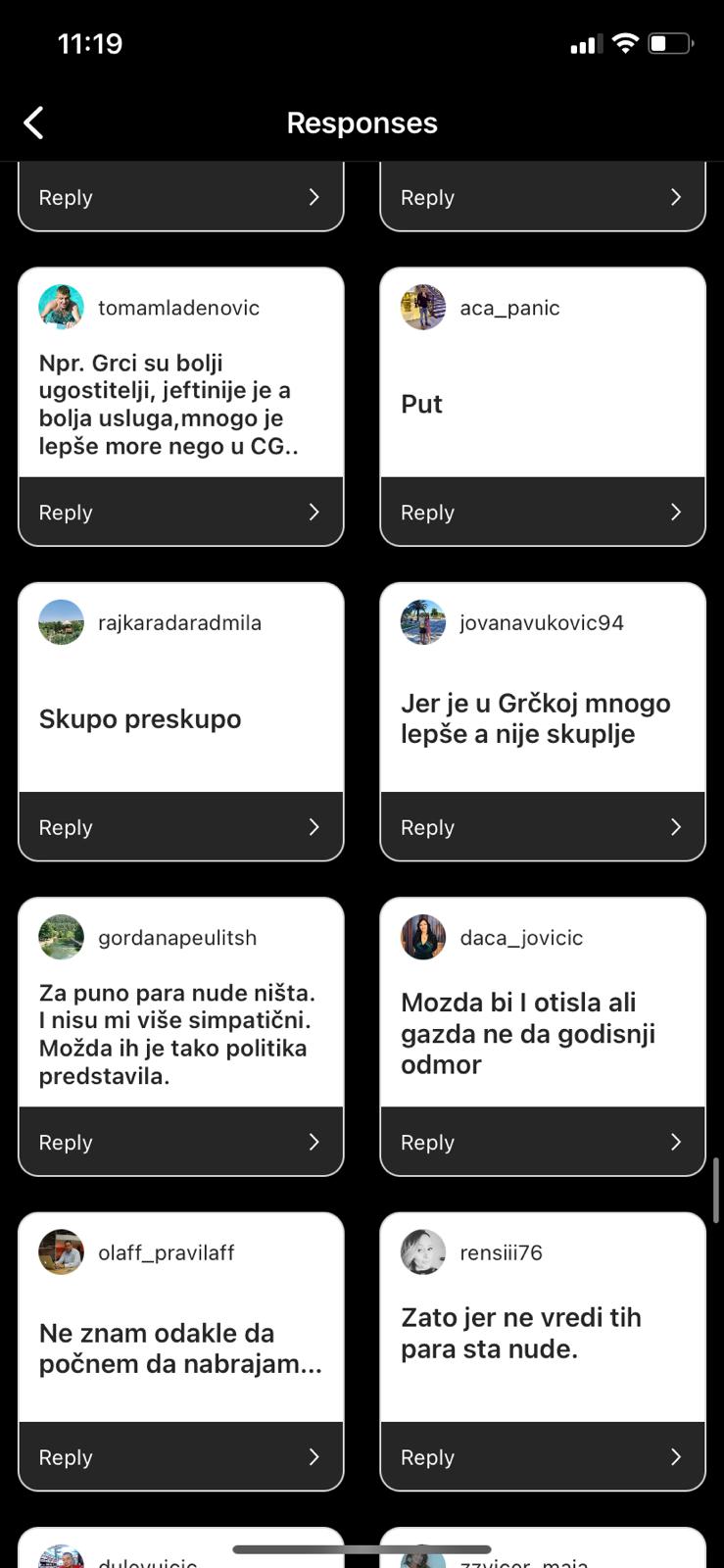Screen dimensions: 724x1568
Task: Tap rajkaradaradmila's profile photo
Action: click(x=60, y=621)
